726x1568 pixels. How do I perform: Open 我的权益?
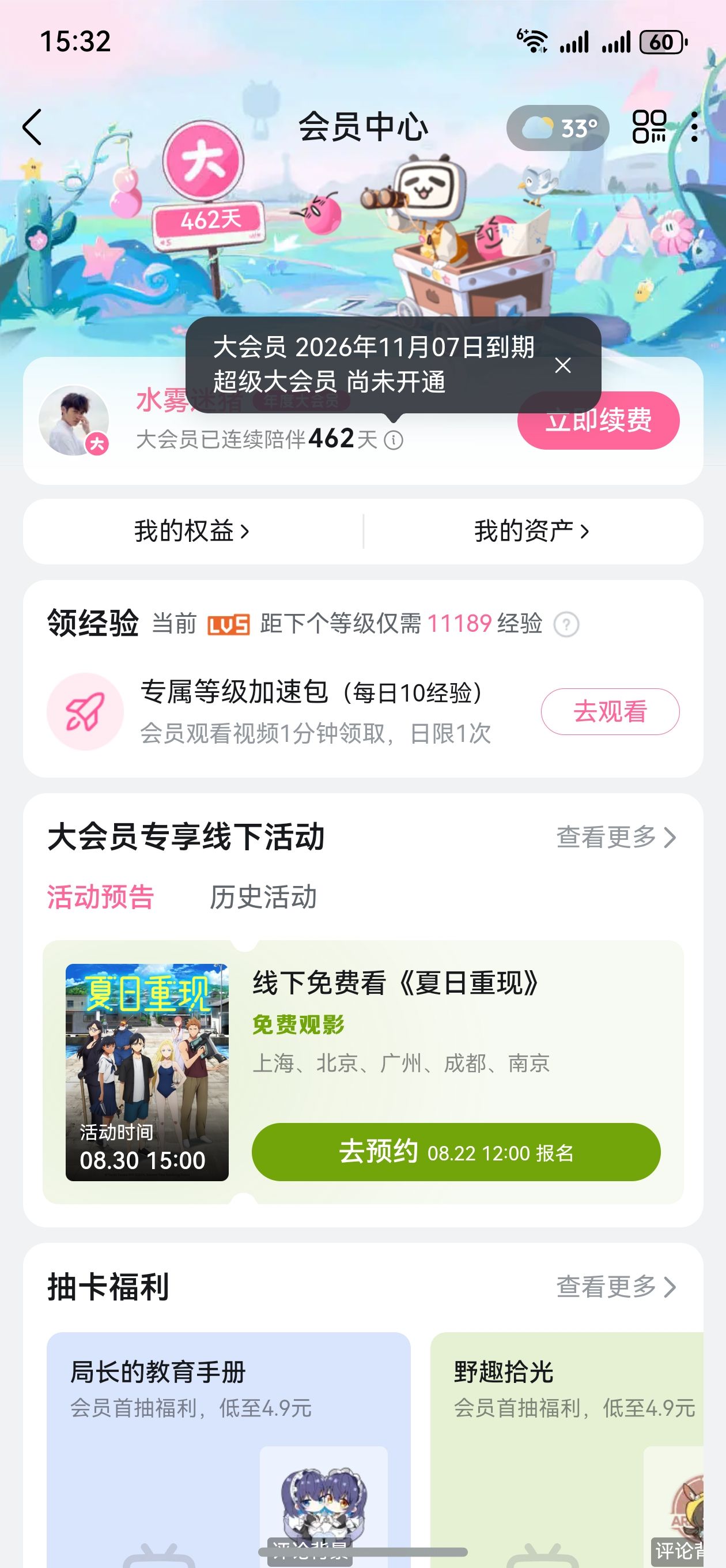(192, 532)
